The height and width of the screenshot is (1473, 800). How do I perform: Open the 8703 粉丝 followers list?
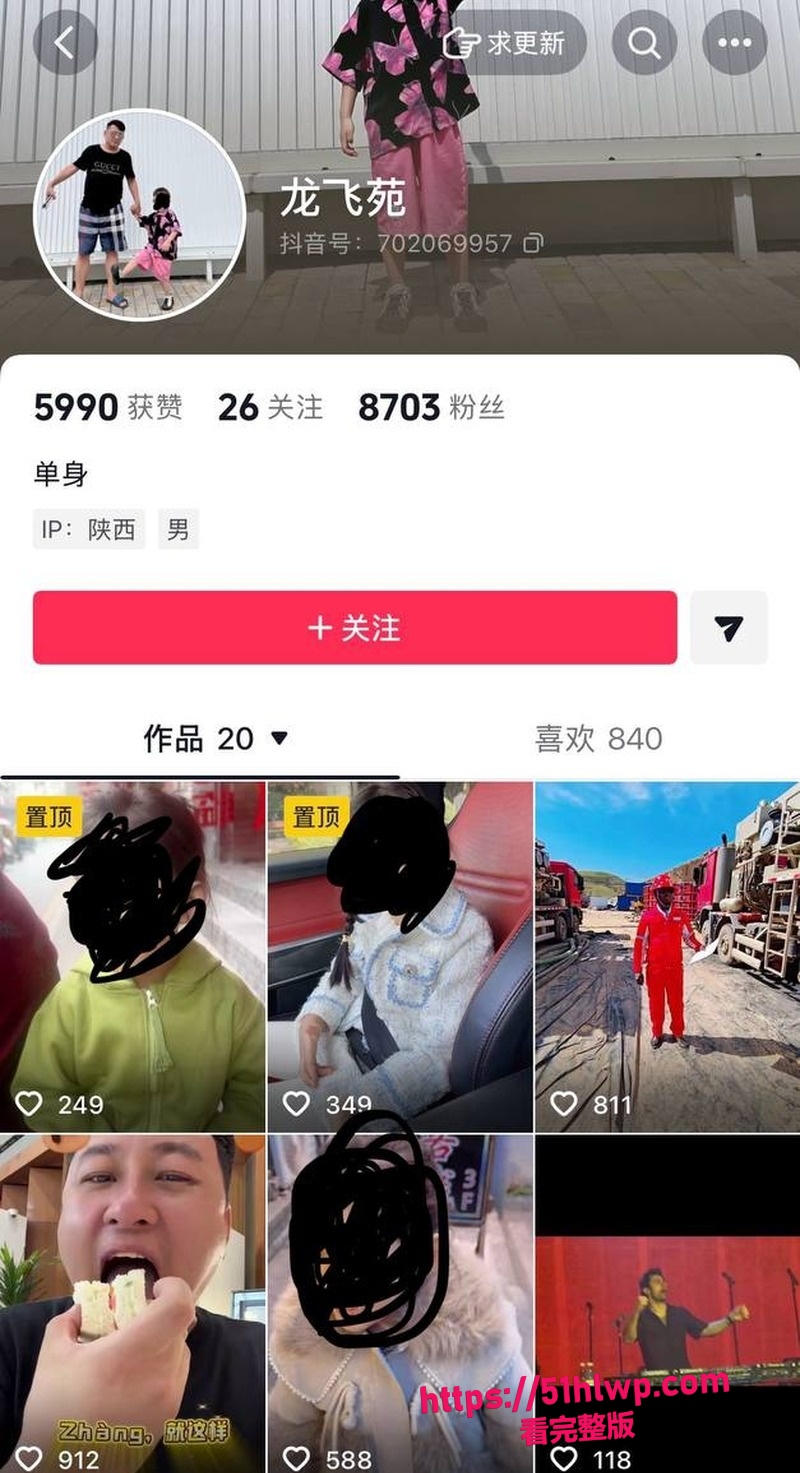[x=431, y=407]
